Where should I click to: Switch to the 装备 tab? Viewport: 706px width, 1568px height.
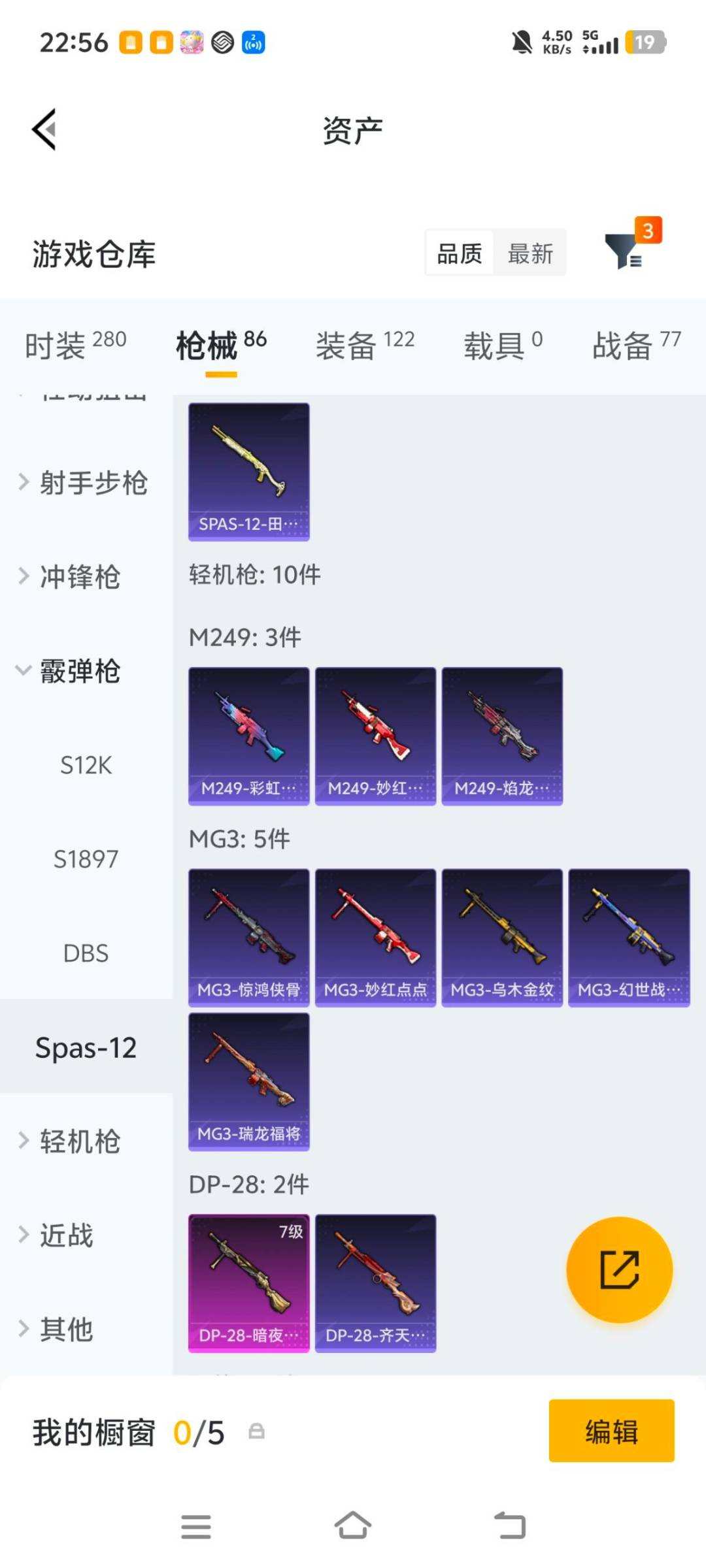tap(365, 344)
